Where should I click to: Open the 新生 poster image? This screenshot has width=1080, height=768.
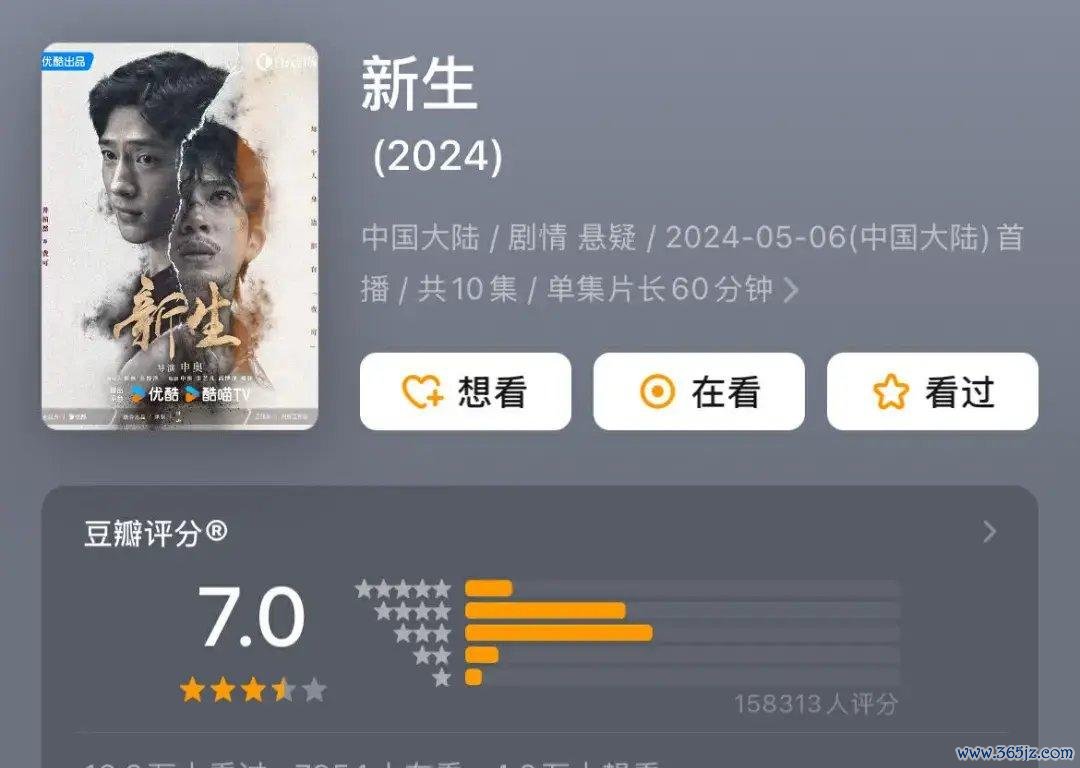click(180, 236)
